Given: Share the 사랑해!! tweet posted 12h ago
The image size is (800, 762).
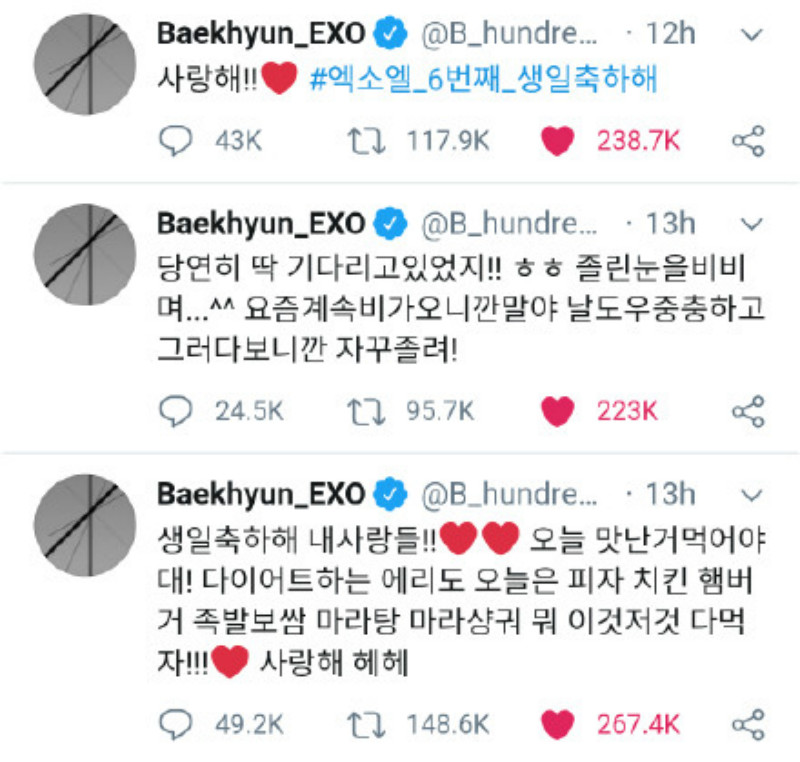Looking at the screenshot, I should 748,142.
